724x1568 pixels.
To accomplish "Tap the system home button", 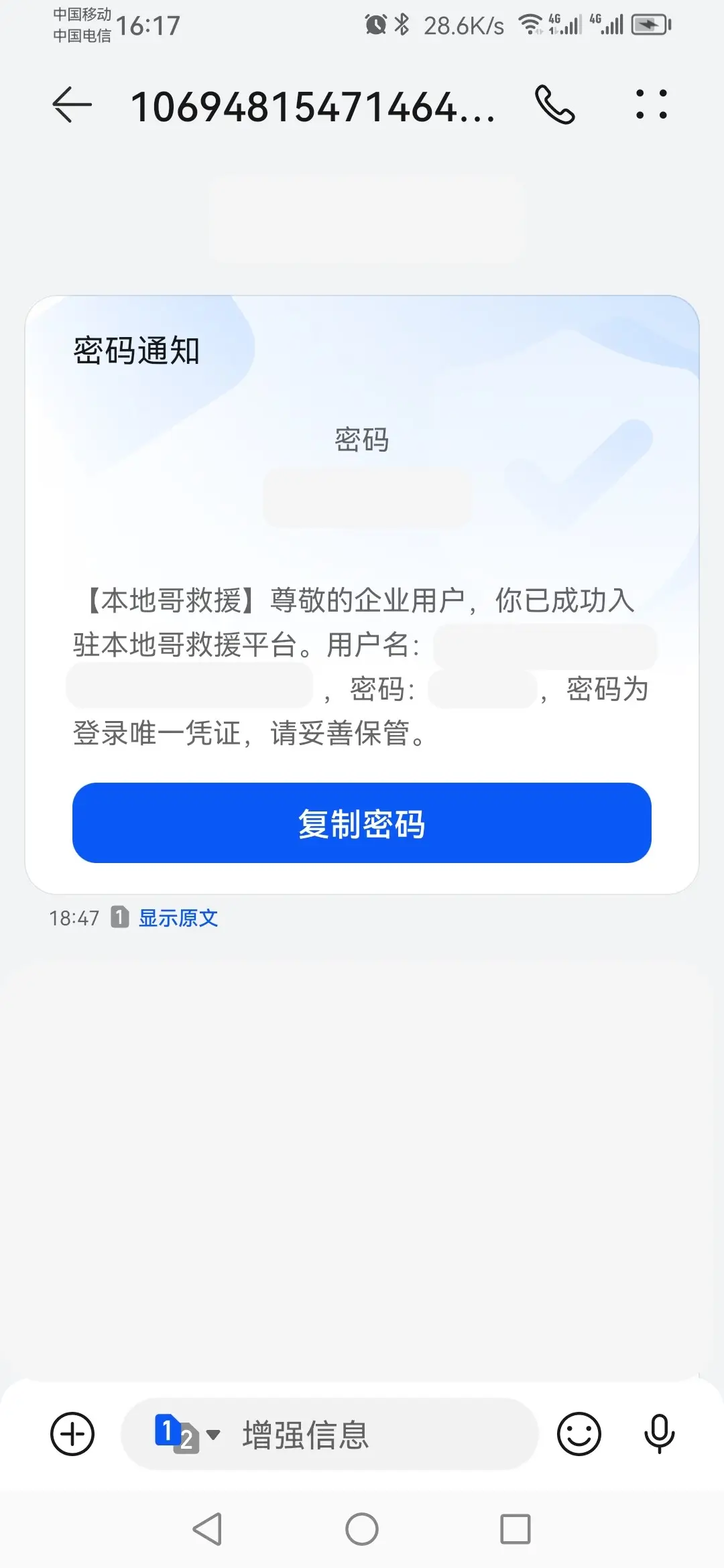I will pos(362,1529).
